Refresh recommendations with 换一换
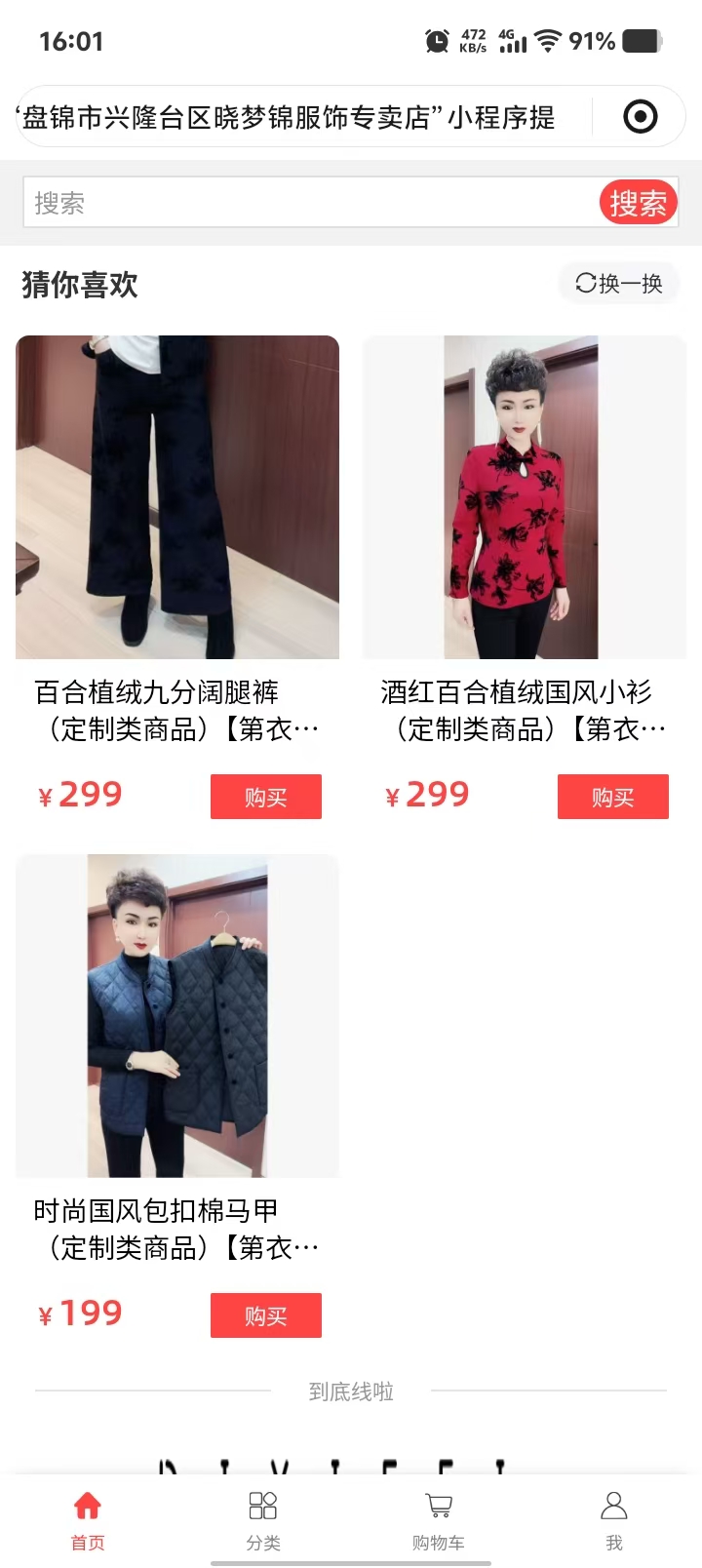The height and width of the screenshot is (1568, 702). click(619, 284)
